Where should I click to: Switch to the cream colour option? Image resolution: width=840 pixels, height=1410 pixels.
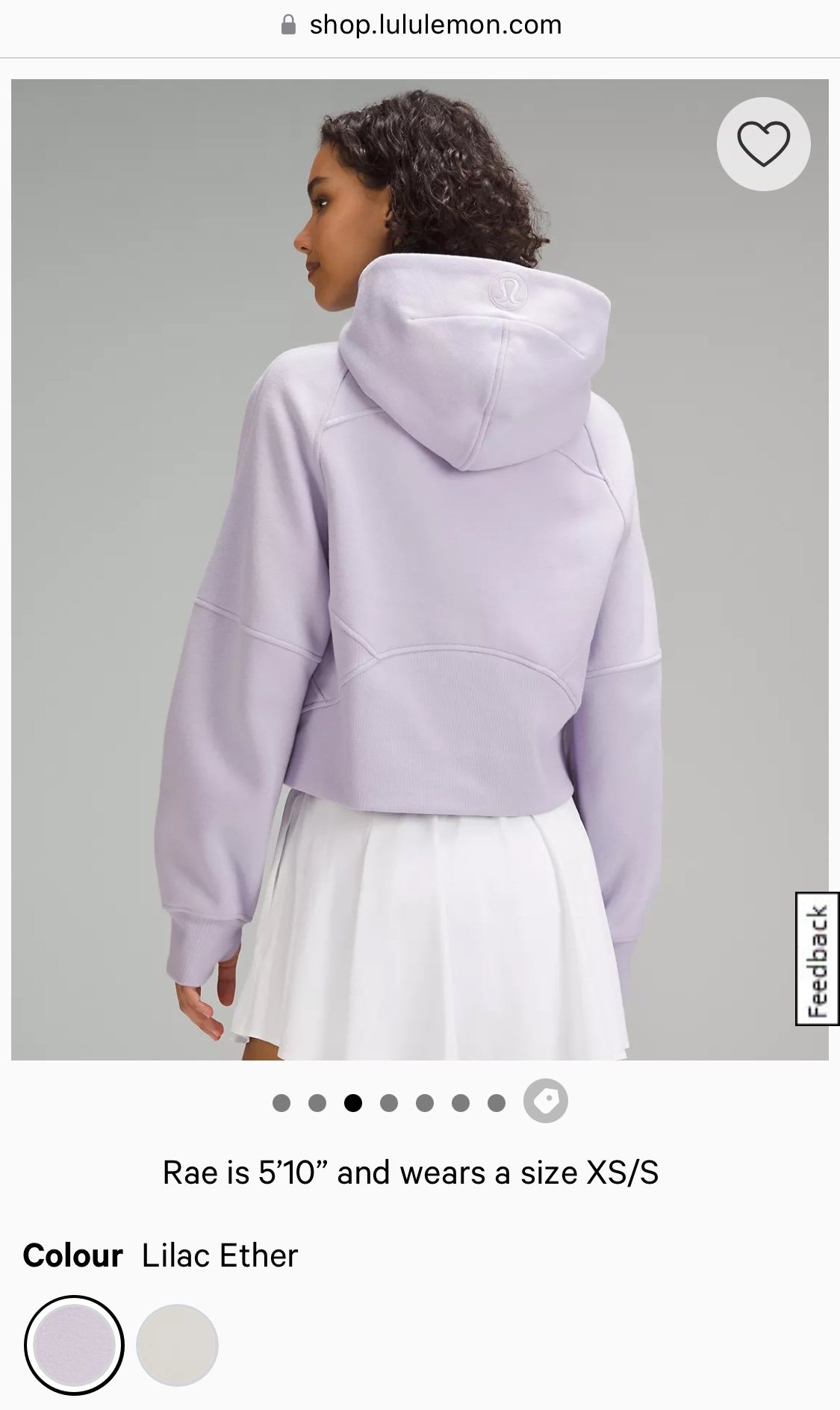[176, 1344]
